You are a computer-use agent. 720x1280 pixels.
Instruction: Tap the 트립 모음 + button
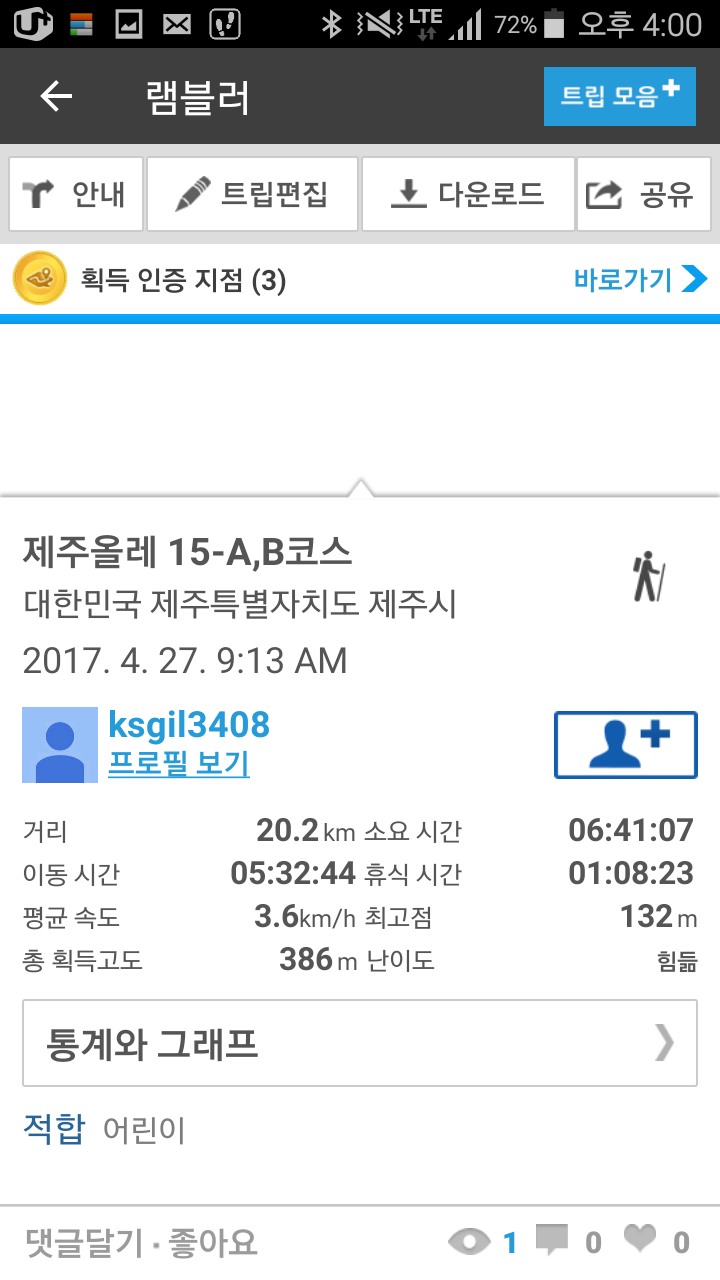click(x=619, y=96)
